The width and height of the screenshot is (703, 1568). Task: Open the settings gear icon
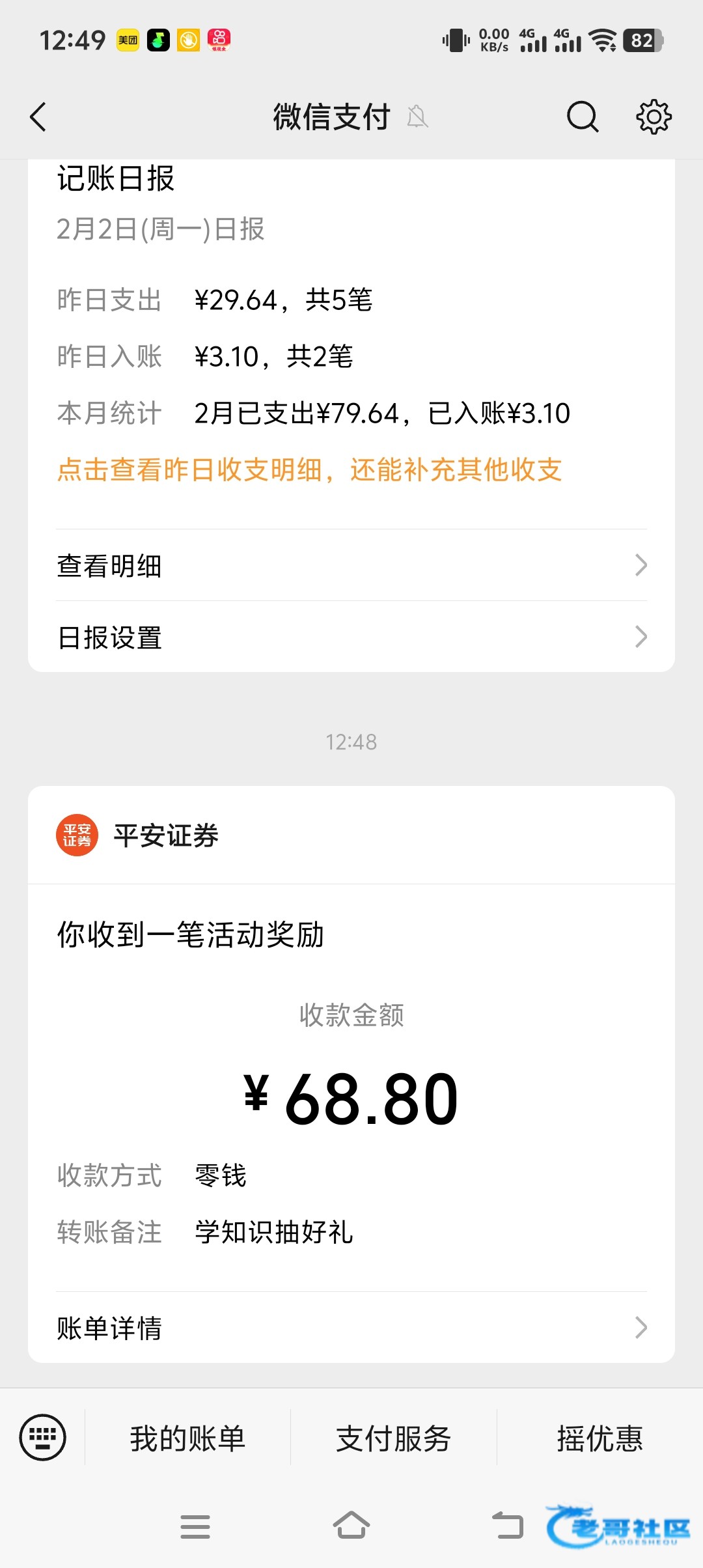tap(654, 117)
